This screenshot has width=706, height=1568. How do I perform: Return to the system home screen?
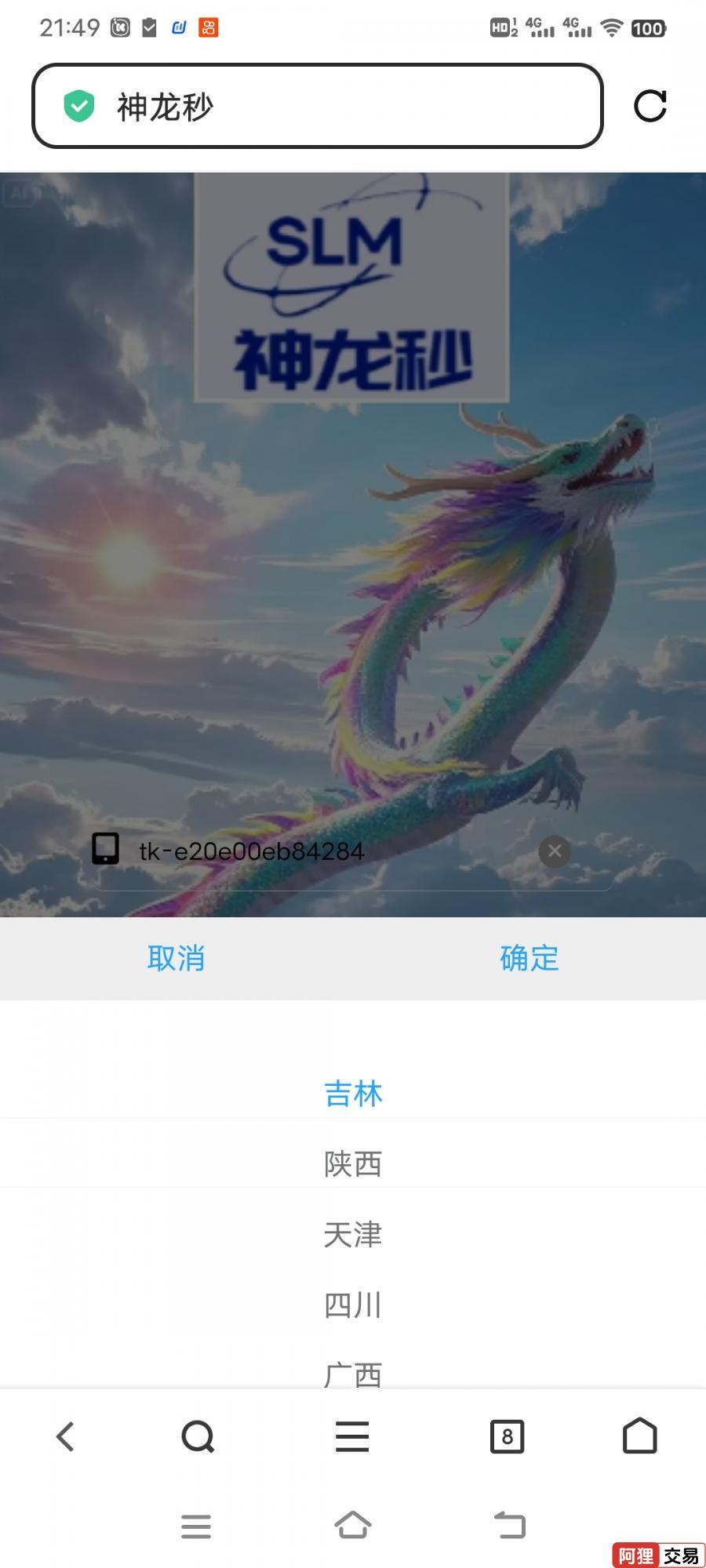click(352, 1526)
